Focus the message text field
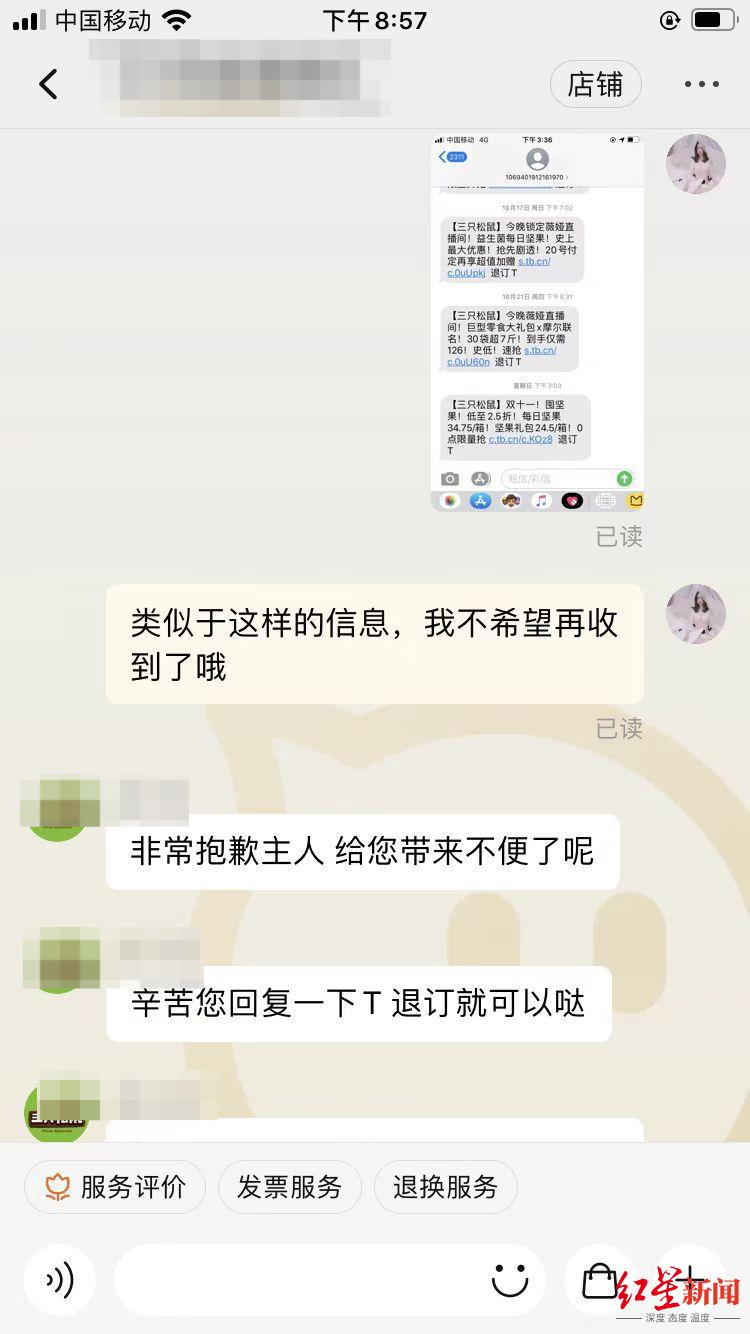The image size is (750, 1334). (300, 1280)
